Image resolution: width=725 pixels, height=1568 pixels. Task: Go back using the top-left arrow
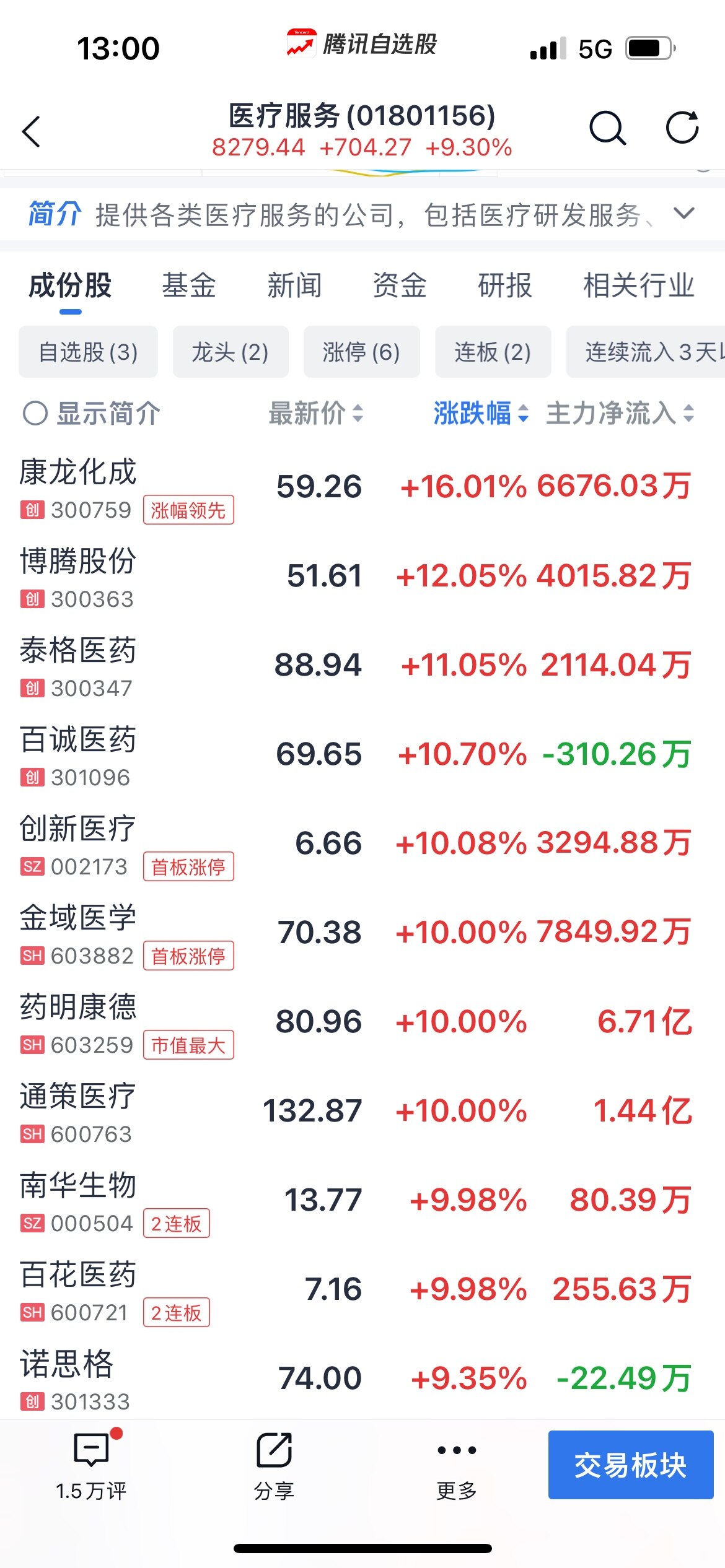[31, 131]
